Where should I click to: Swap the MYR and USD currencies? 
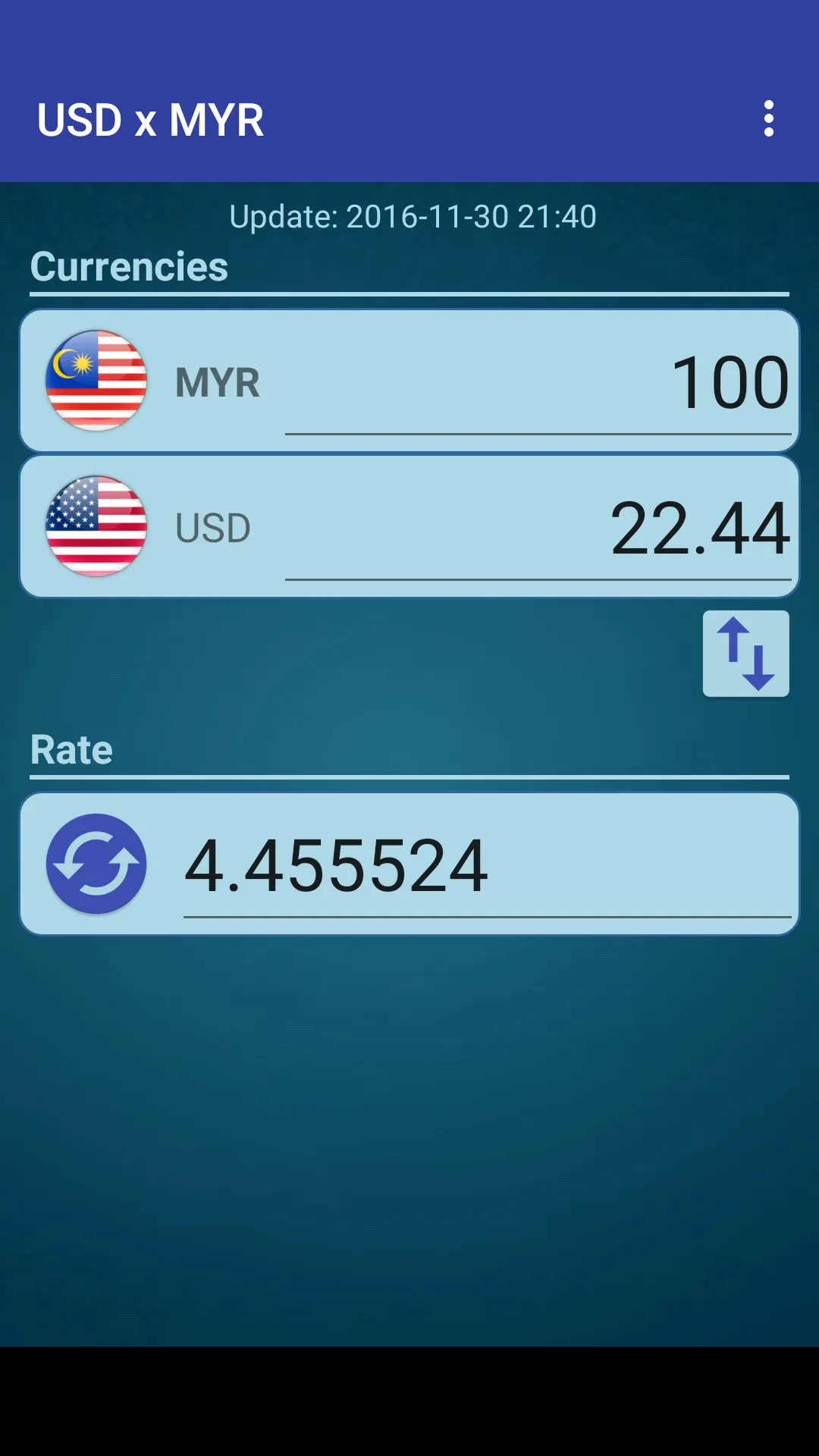point(745,654)
